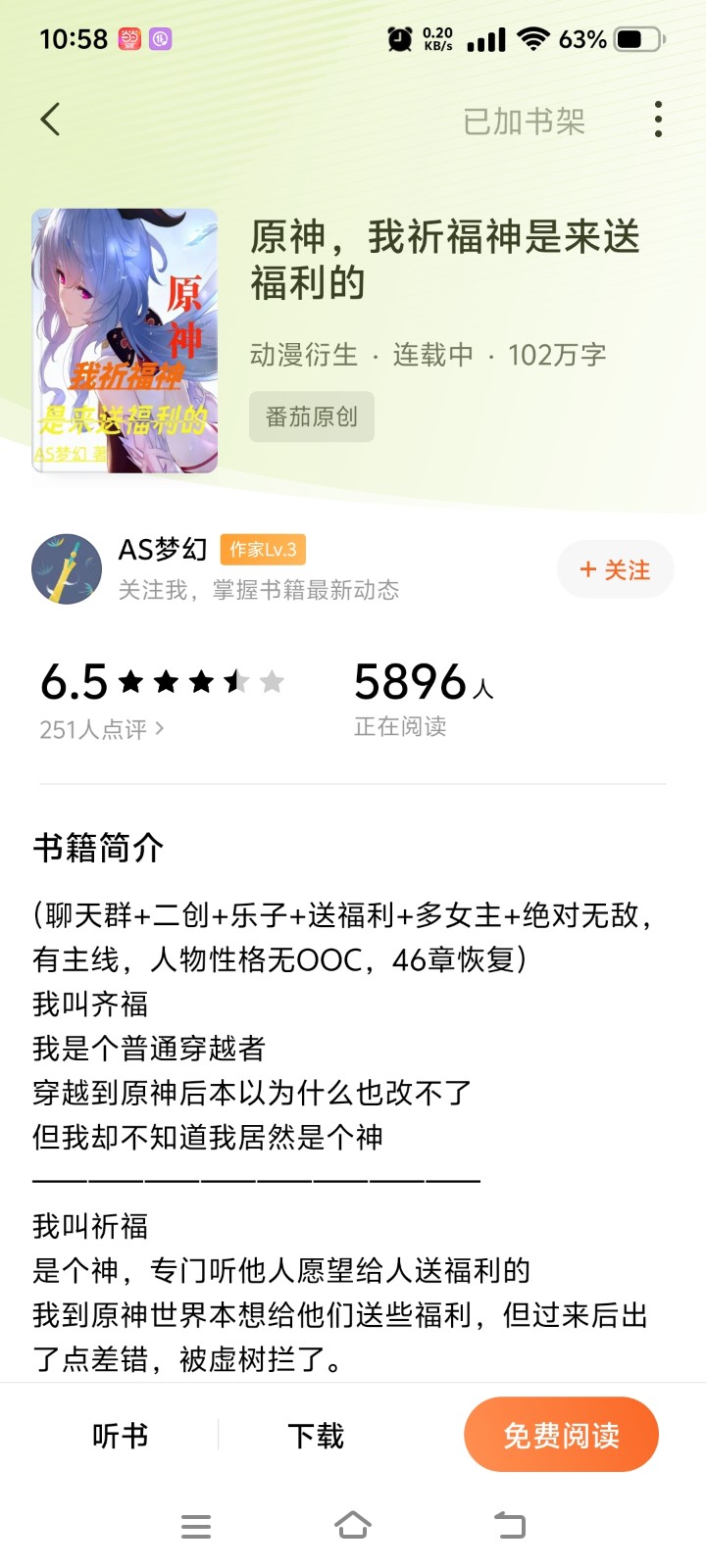Image resolution: width=706 pixels, height=1568 pixels.
Task: View the 251人点评 reviews
Action: click(x=101, y=729)
